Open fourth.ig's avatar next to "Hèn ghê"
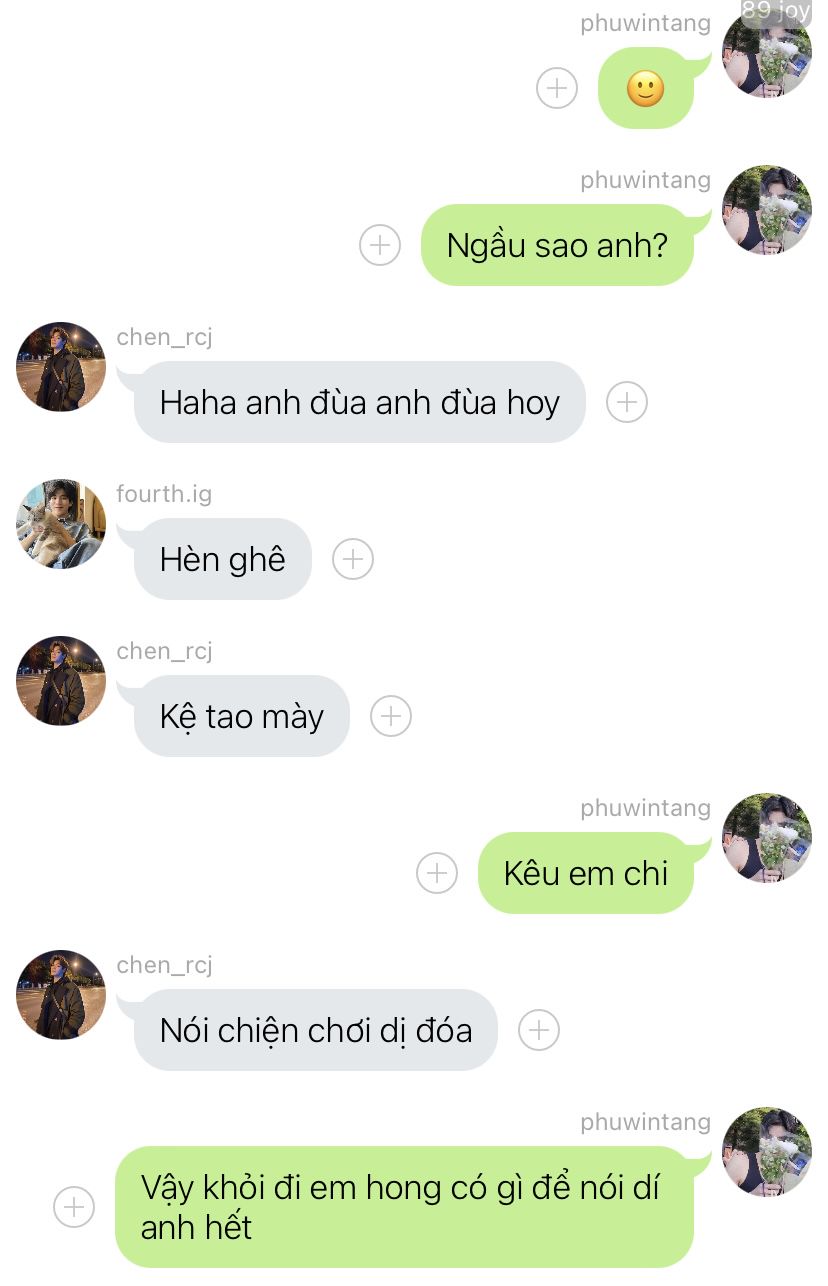 [x=61, y=524]
